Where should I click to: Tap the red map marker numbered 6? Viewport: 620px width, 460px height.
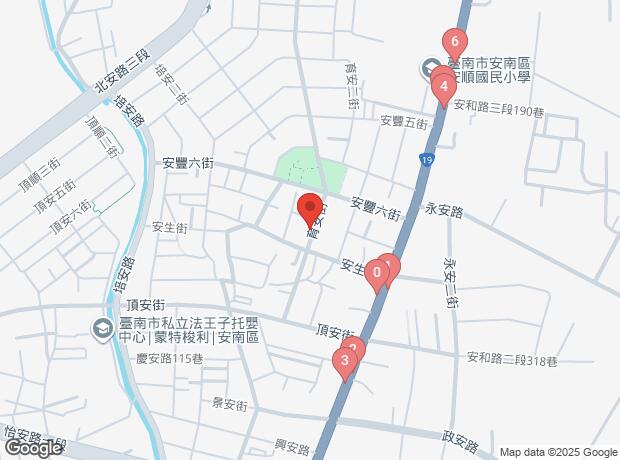click(x=455, y=43)
